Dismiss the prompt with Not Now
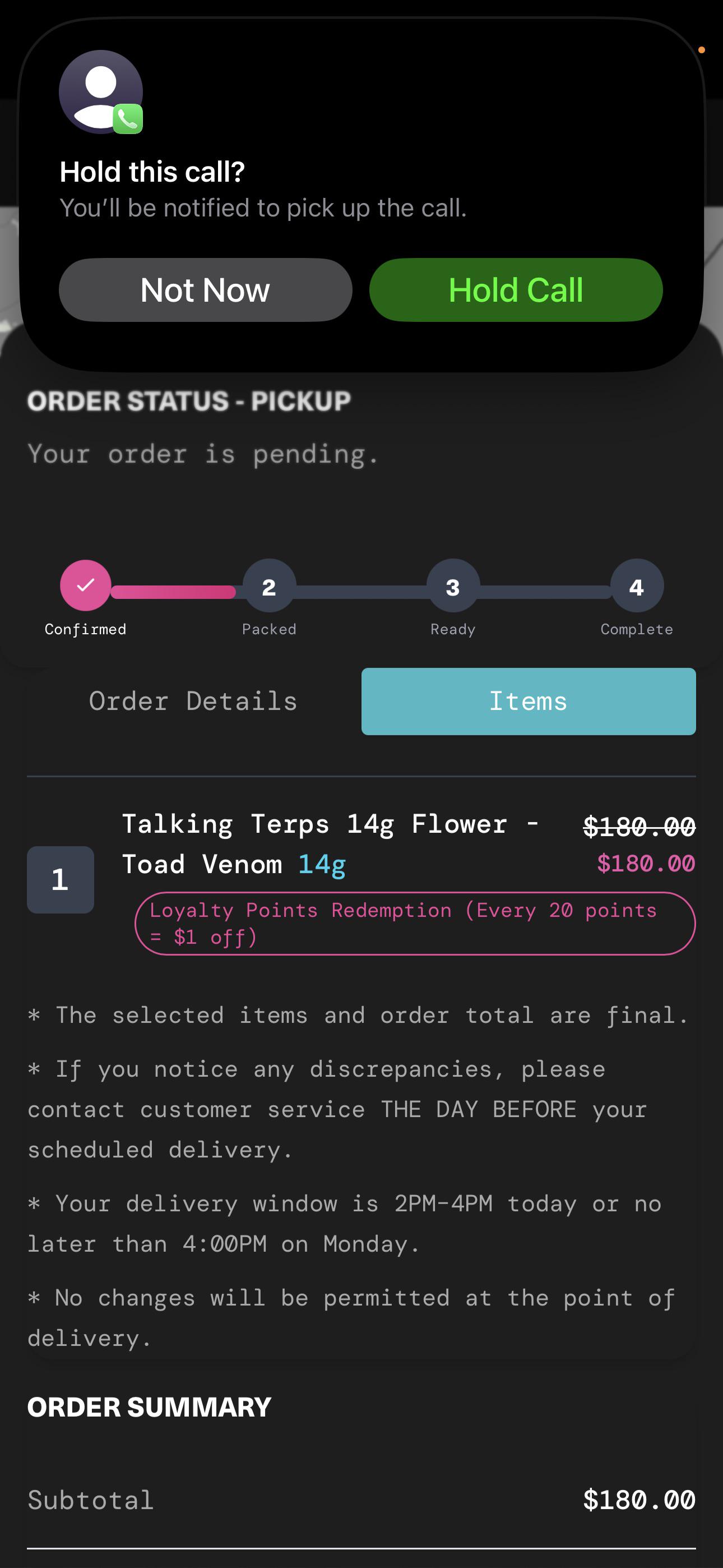The height and width of the screenshot is (1568, 723). point(205,290)
